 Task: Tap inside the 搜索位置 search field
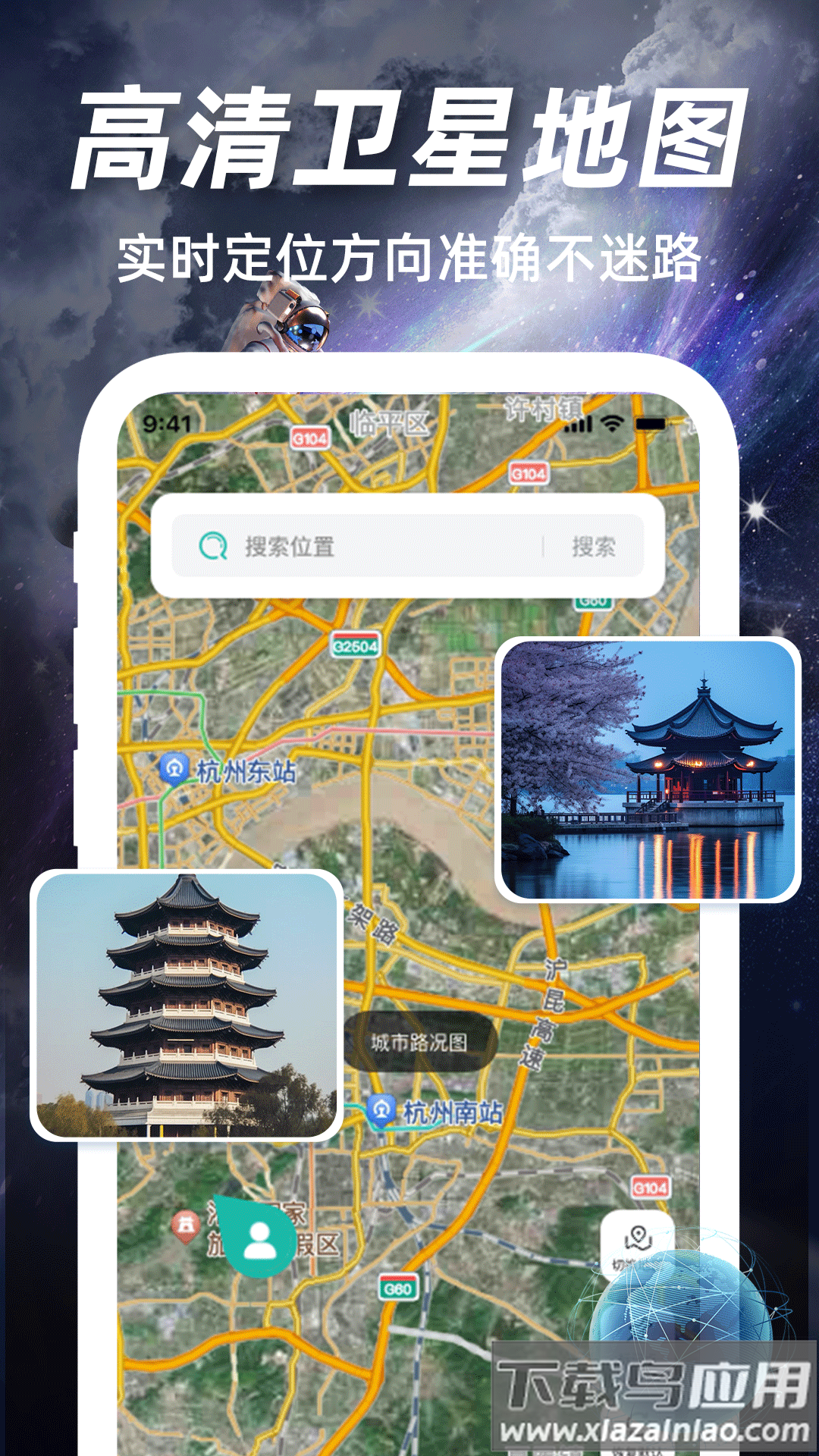point(341,544)
